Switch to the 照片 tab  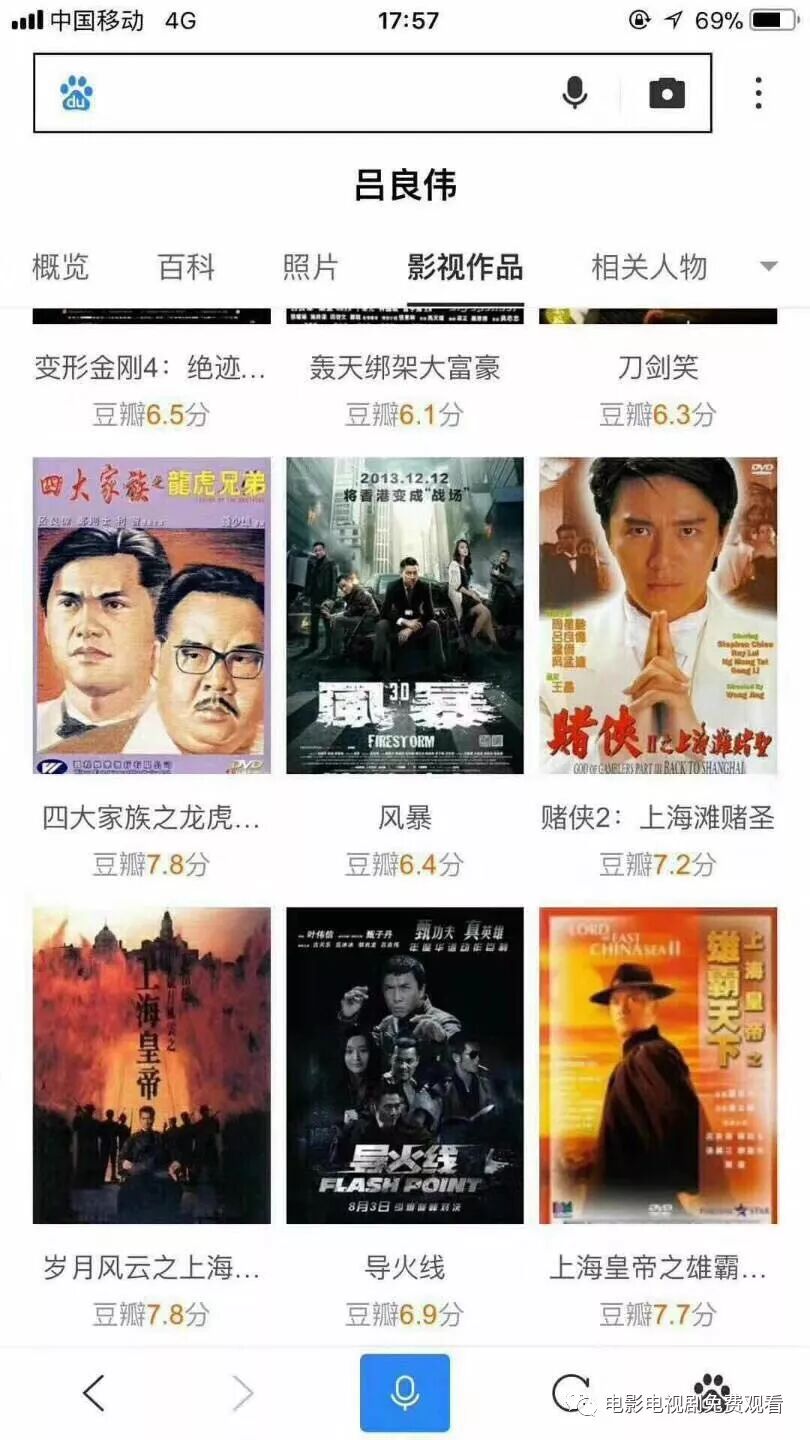(310, 267)
